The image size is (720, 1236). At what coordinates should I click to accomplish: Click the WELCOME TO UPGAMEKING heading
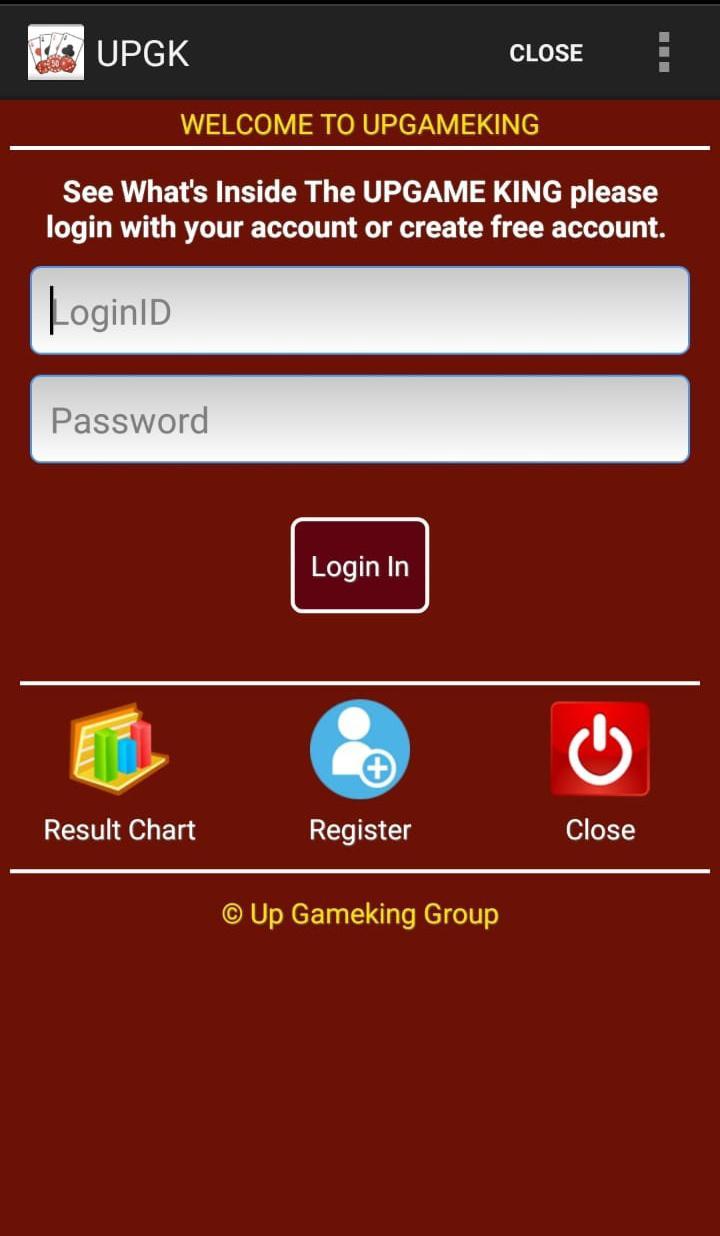pyautogui.click(x=360, y=124)
